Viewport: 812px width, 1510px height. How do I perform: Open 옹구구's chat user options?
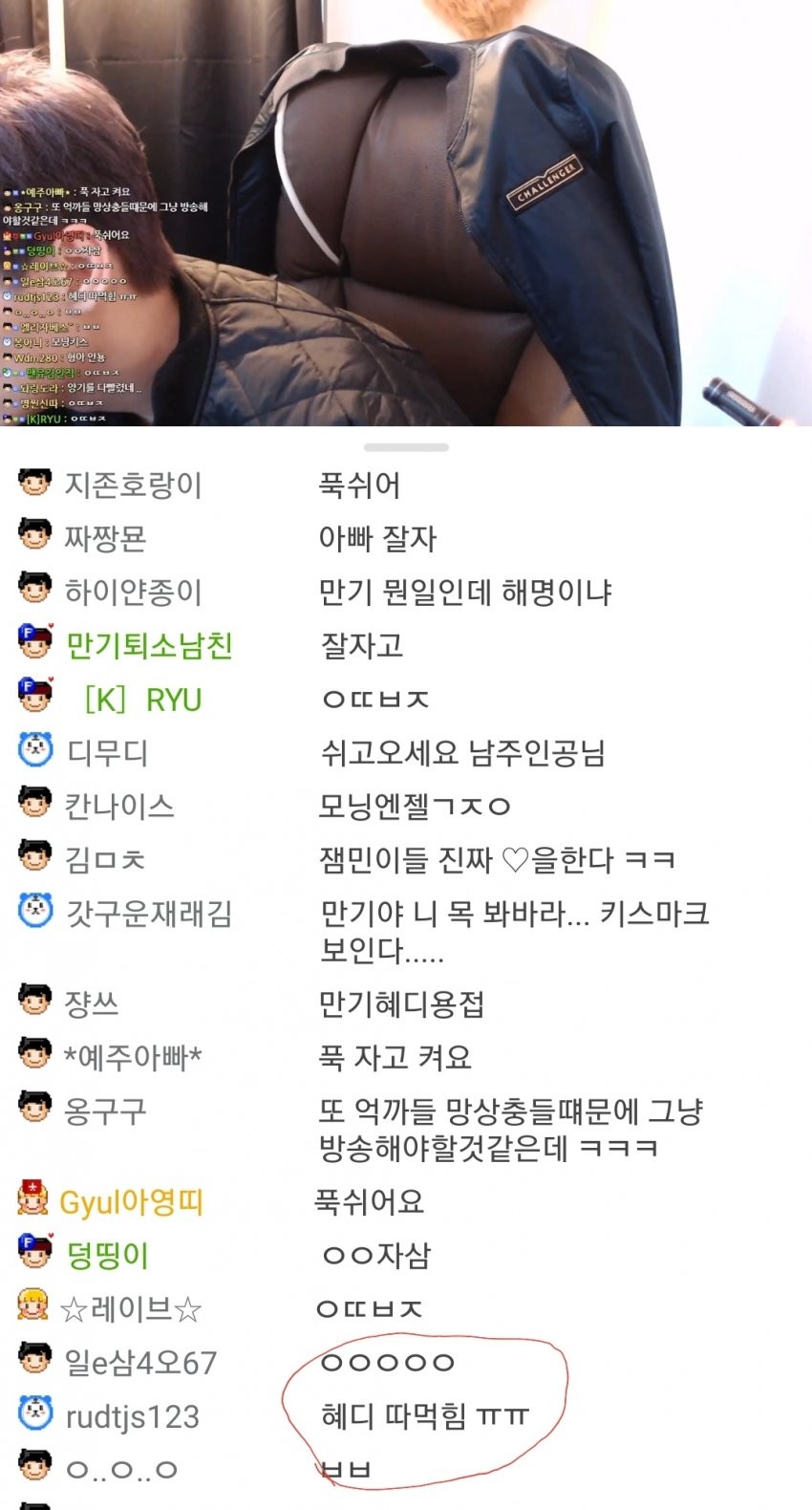coord(105,1111)
